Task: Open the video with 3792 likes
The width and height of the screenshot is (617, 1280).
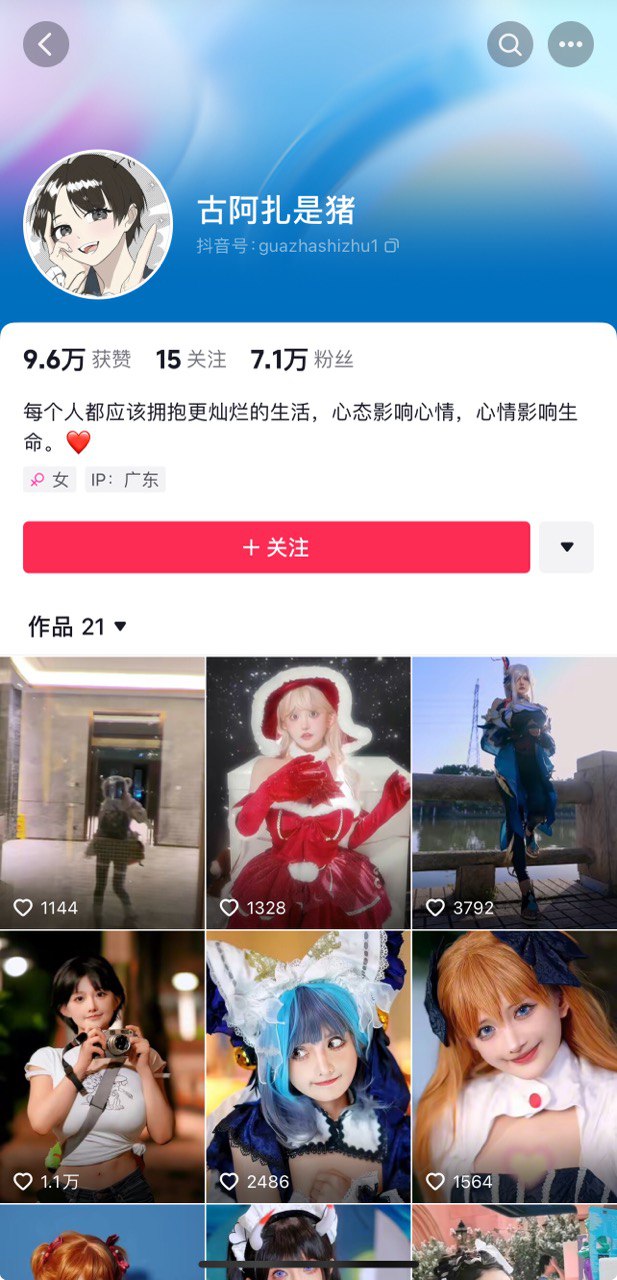Action: pyautogui.click(x=514, y=790)
